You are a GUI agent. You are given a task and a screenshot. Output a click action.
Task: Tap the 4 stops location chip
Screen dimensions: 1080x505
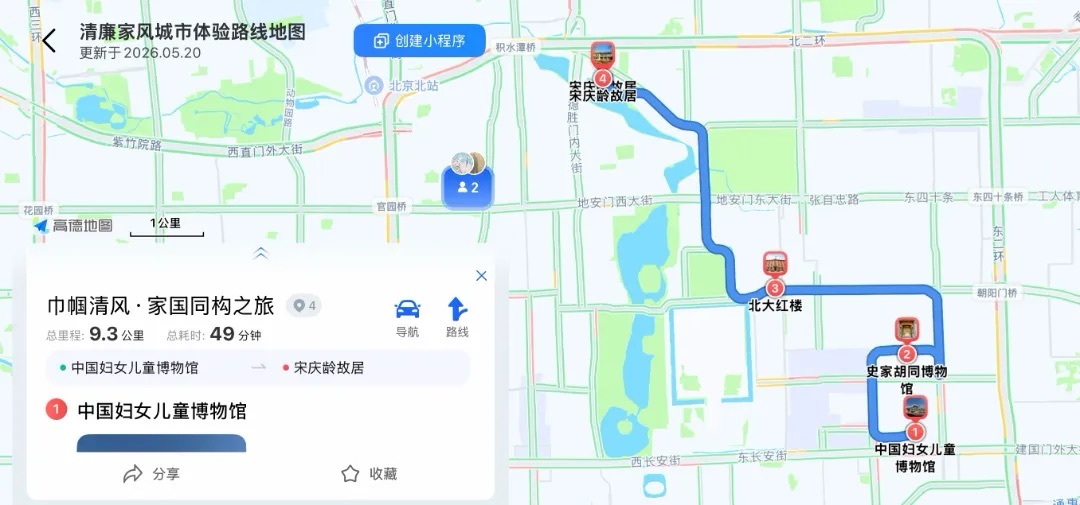(304, 305)
